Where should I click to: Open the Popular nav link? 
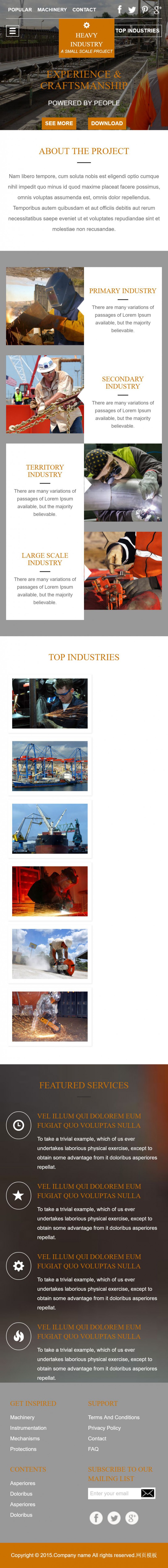[20, 10]
